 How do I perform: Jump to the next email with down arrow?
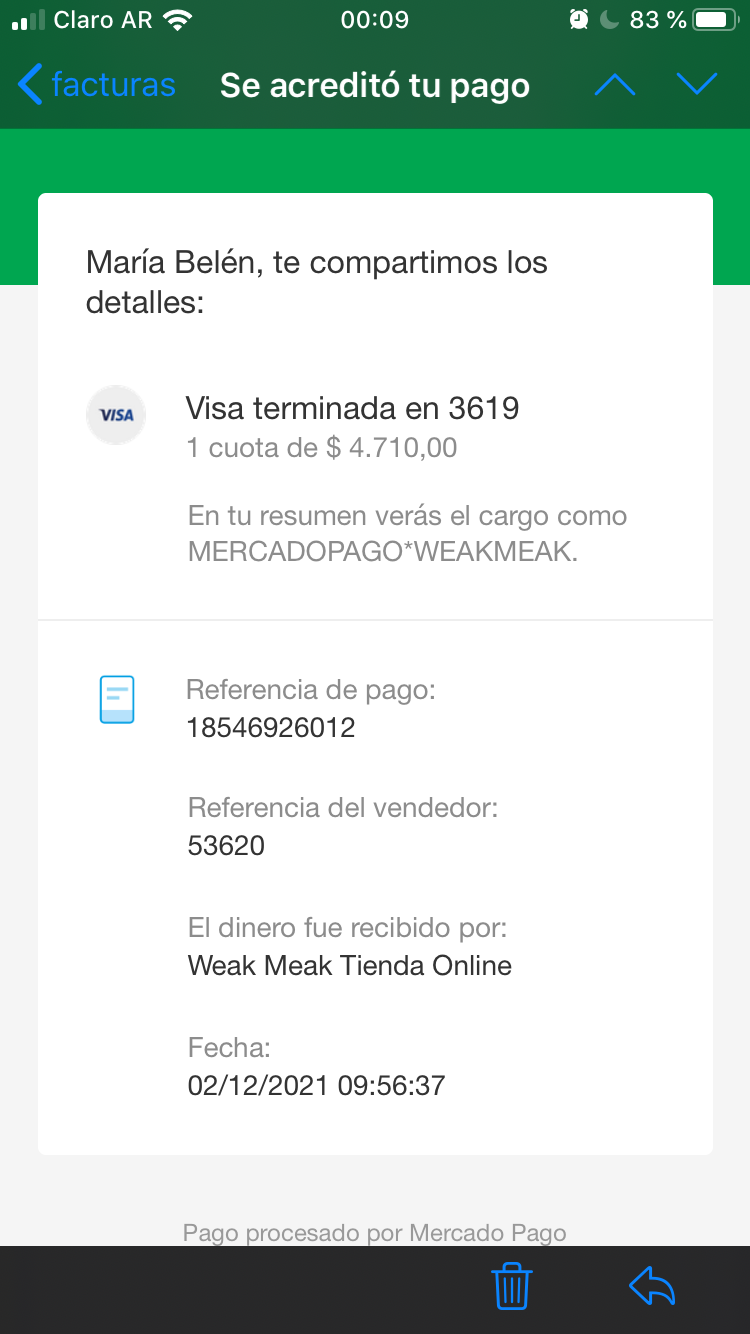pyautogui.click(x=697, y=85)
